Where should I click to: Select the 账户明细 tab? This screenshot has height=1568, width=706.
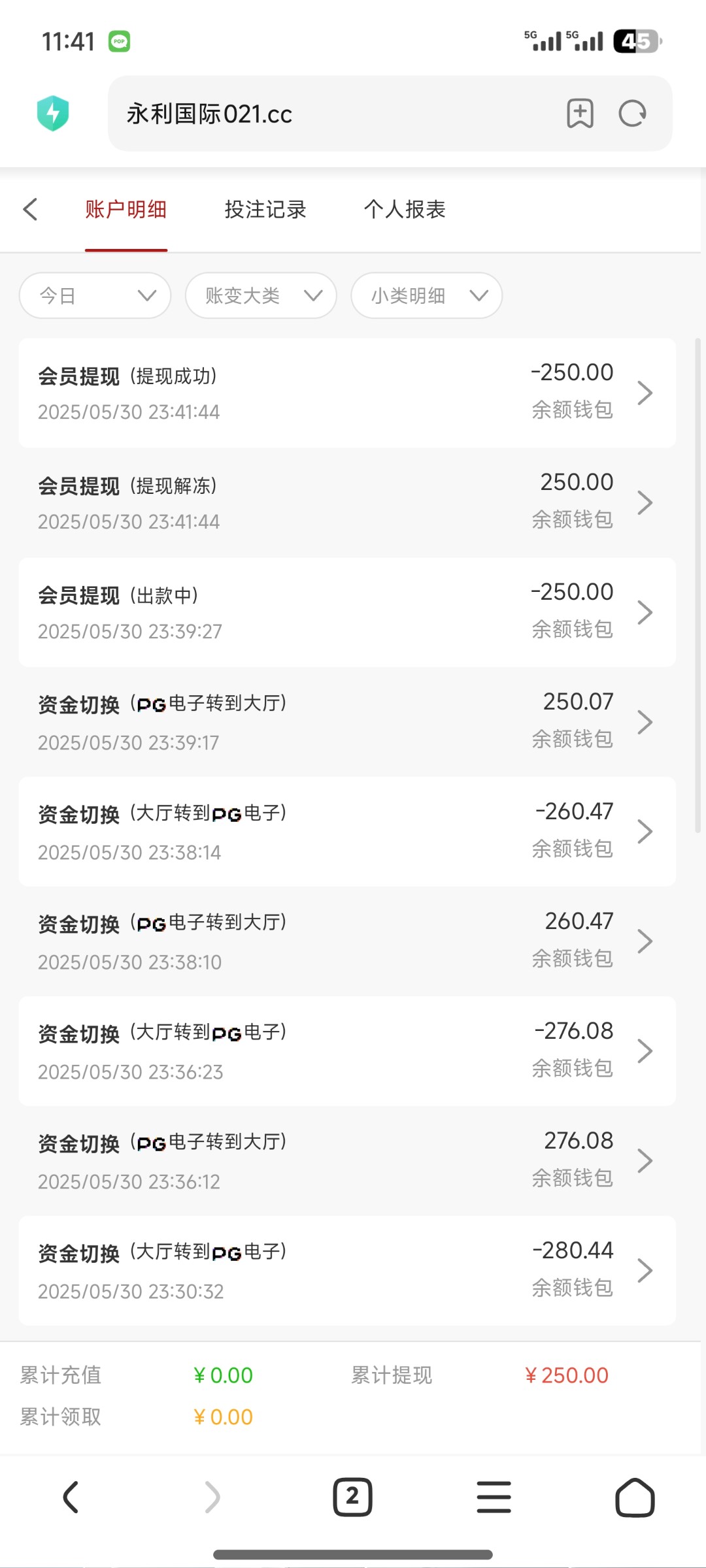coord(126,210)
